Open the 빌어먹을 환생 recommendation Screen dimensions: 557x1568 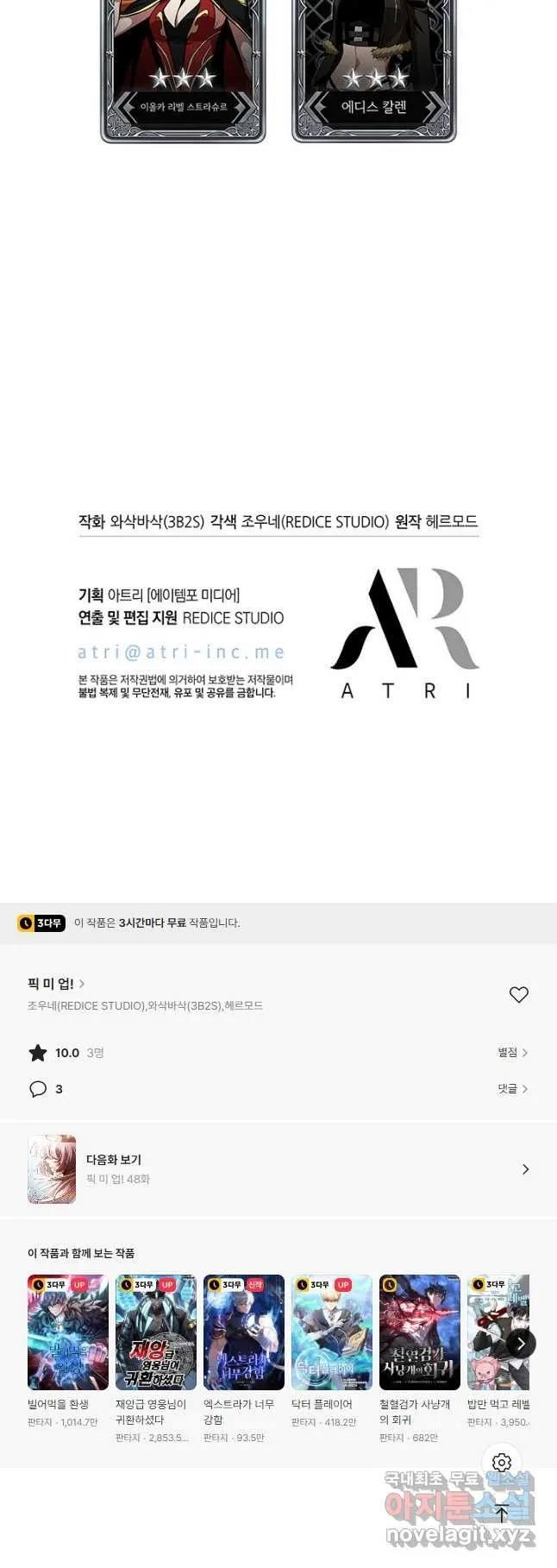coord(68,1332)
